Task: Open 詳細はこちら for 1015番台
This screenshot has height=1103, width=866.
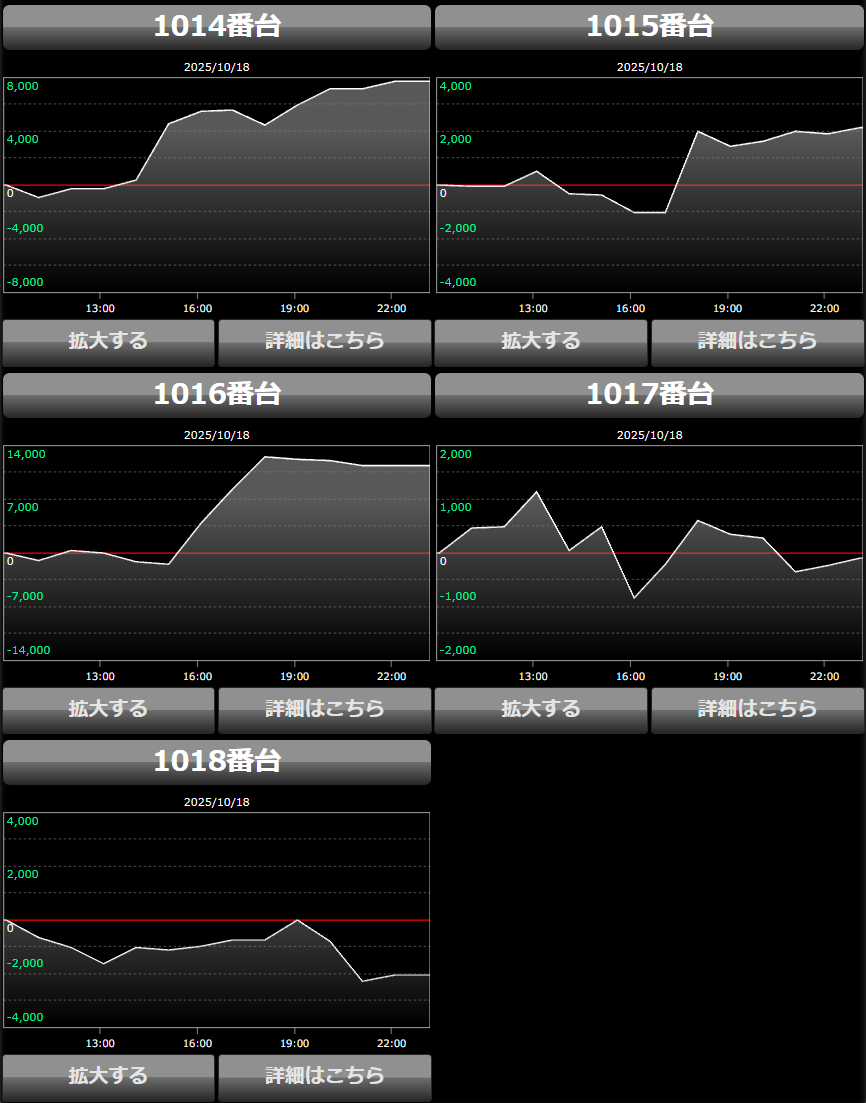Action: (x=757, y=342)
